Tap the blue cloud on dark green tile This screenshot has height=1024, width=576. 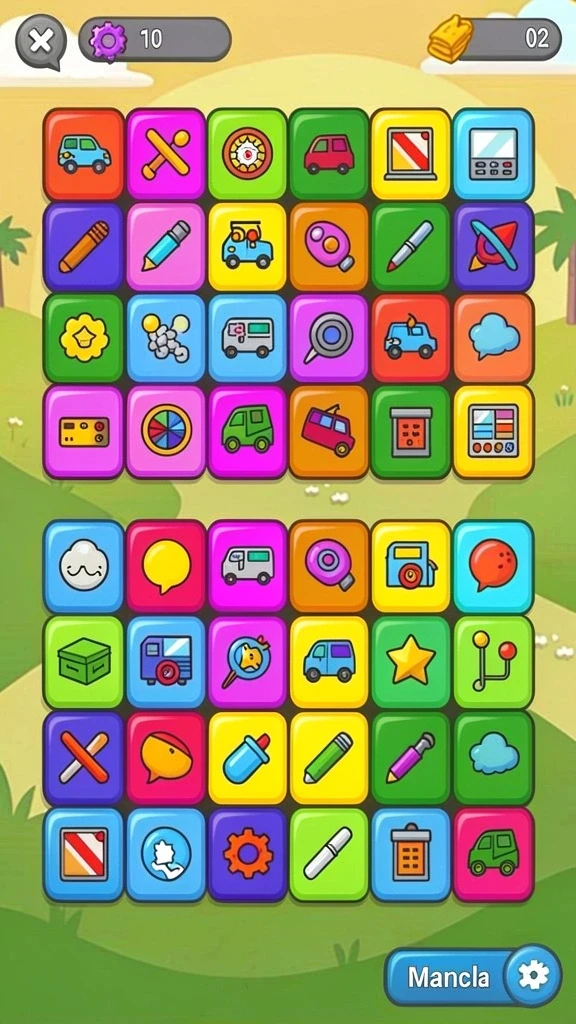493,758
